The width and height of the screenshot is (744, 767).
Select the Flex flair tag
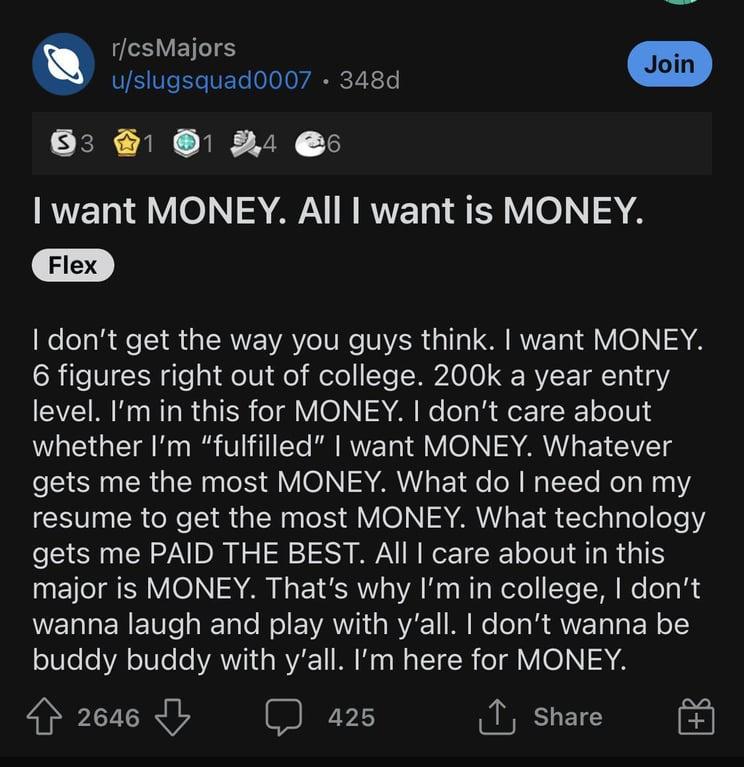72,265
